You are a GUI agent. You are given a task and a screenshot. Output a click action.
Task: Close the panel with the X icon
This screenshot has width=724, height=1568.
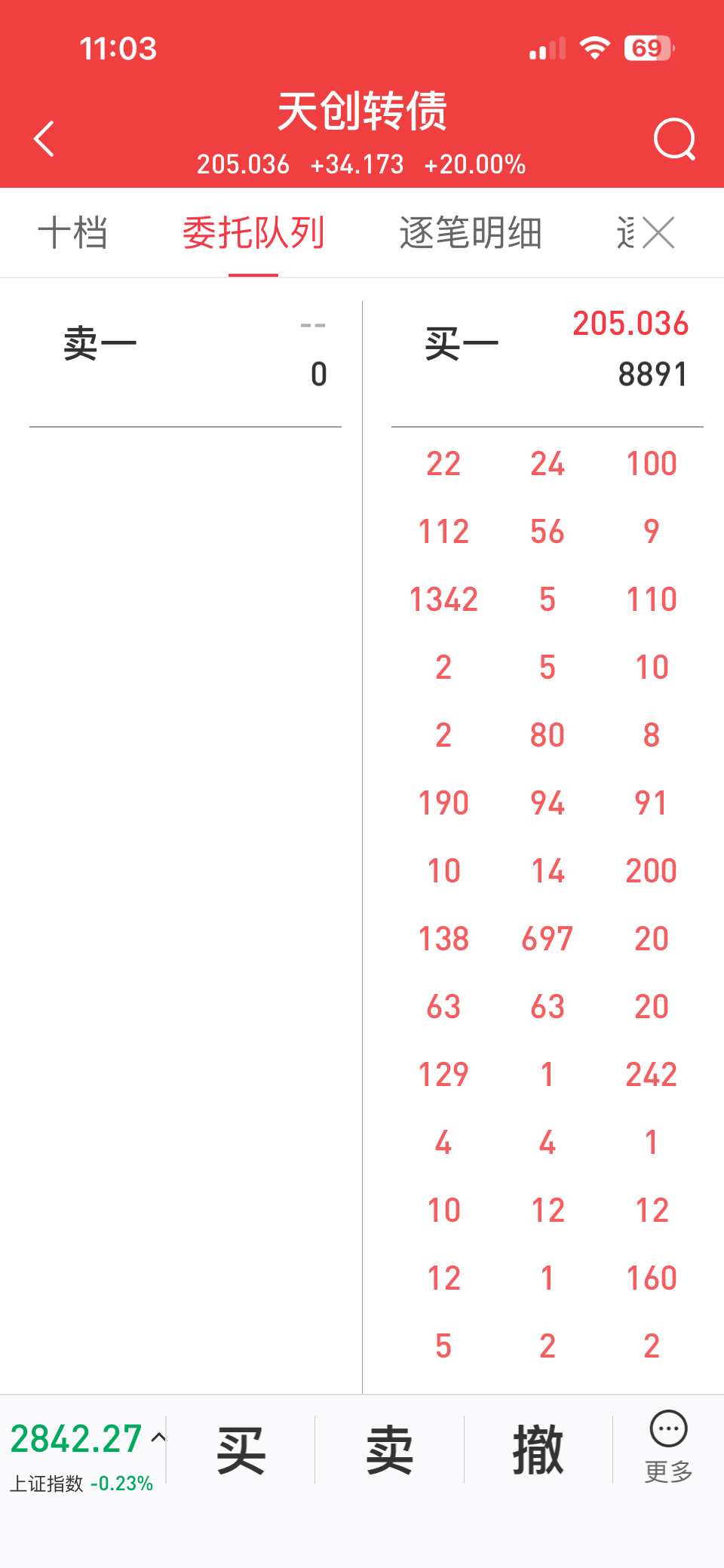tap(659, 232)
